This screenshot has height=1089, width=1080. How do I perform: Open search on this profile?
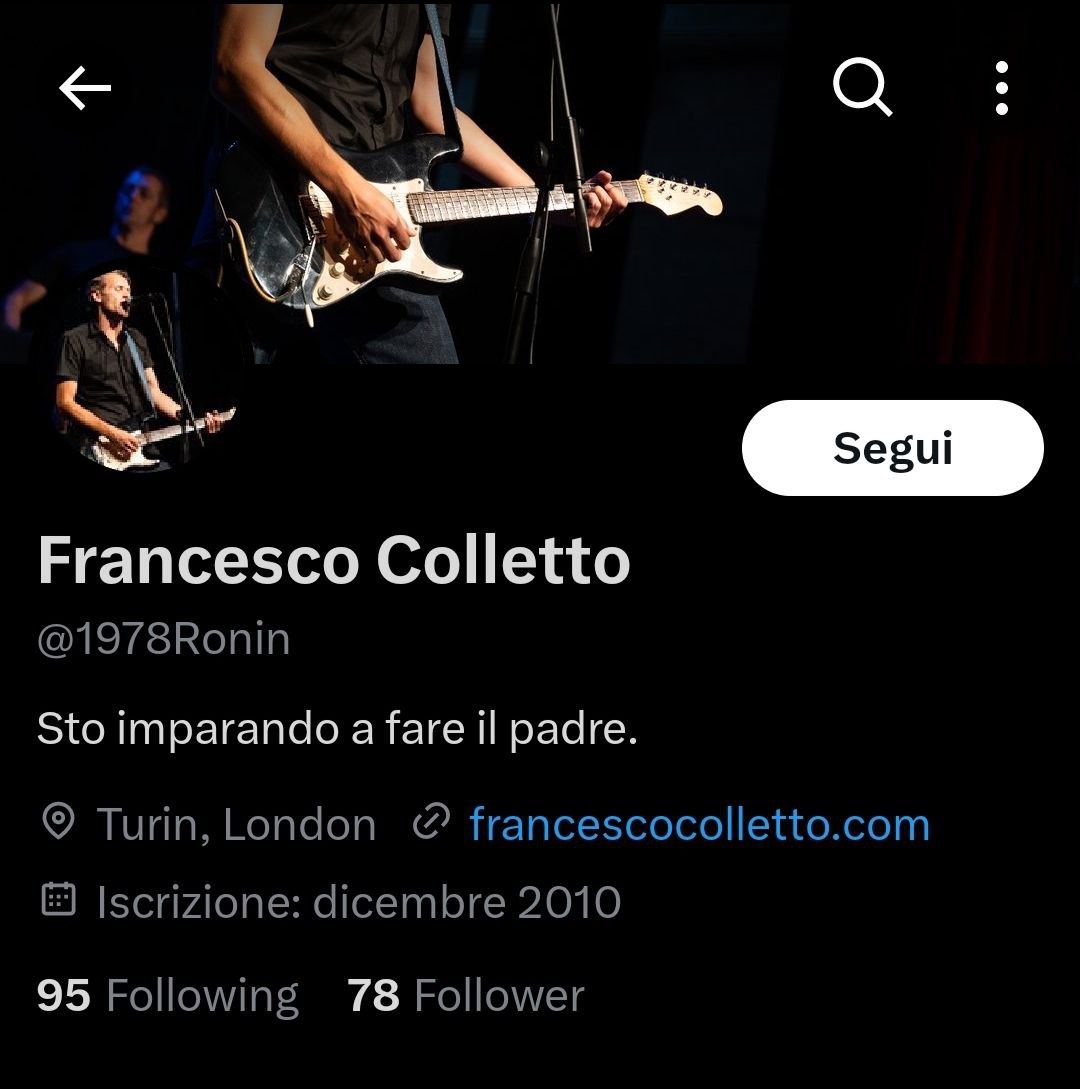click(x=862, y=89)
